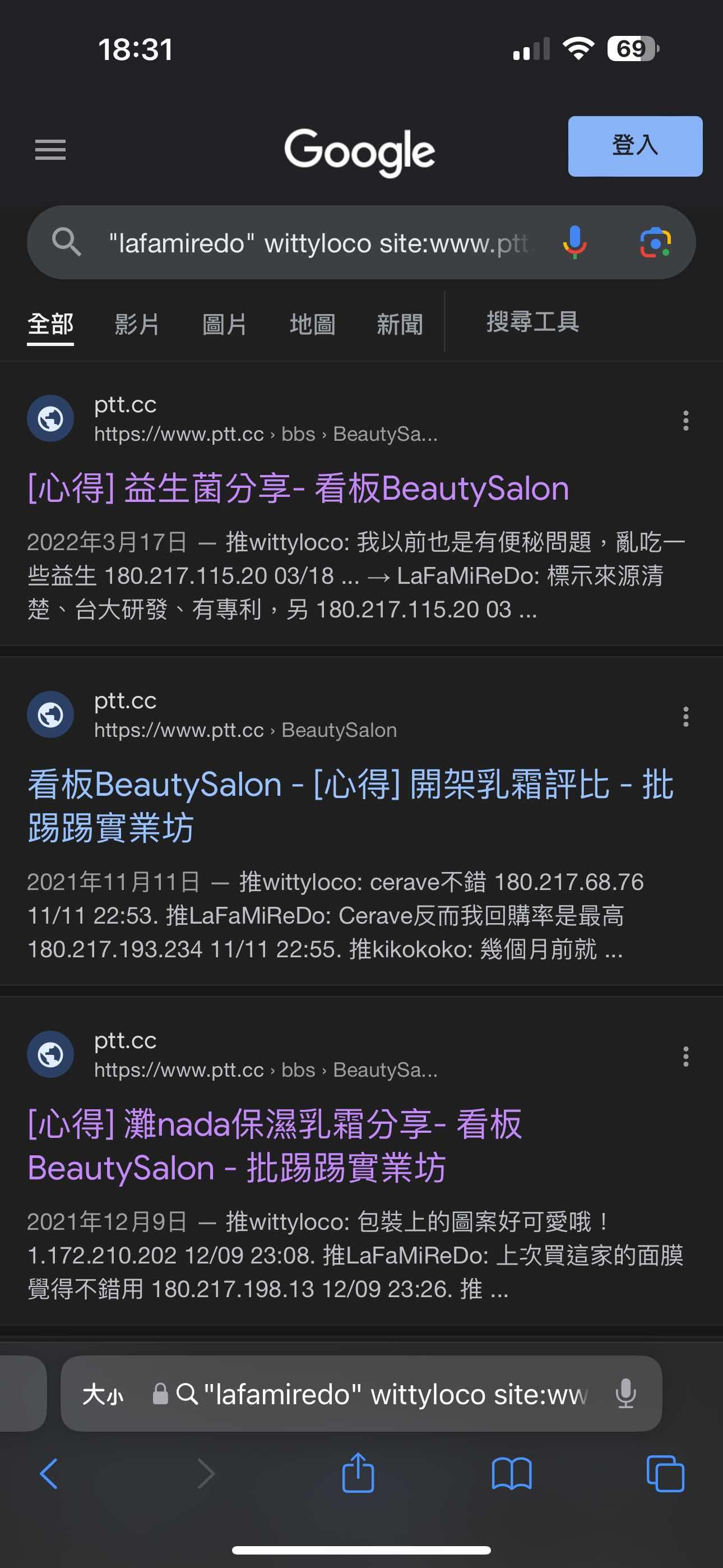Open options for the 灘nada保濕乳霜 result

[x=686, y=1056]
